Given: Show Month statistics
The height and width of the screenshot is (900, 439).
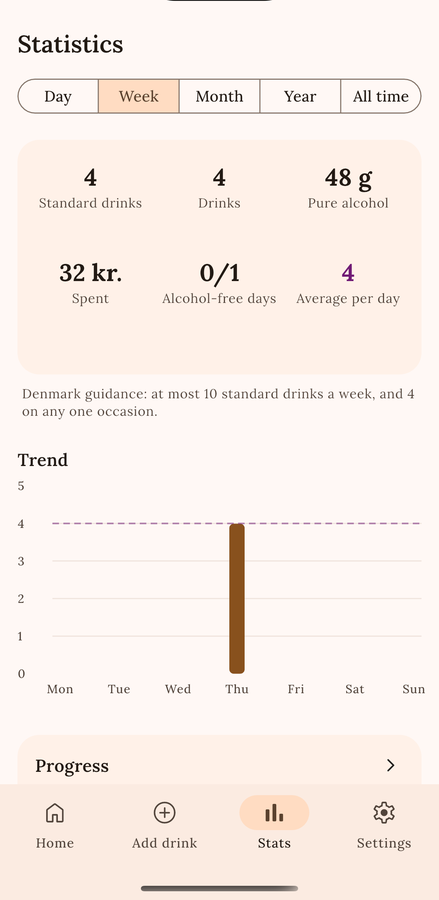Looking at the screenshot, I should (x=219, y=96).
